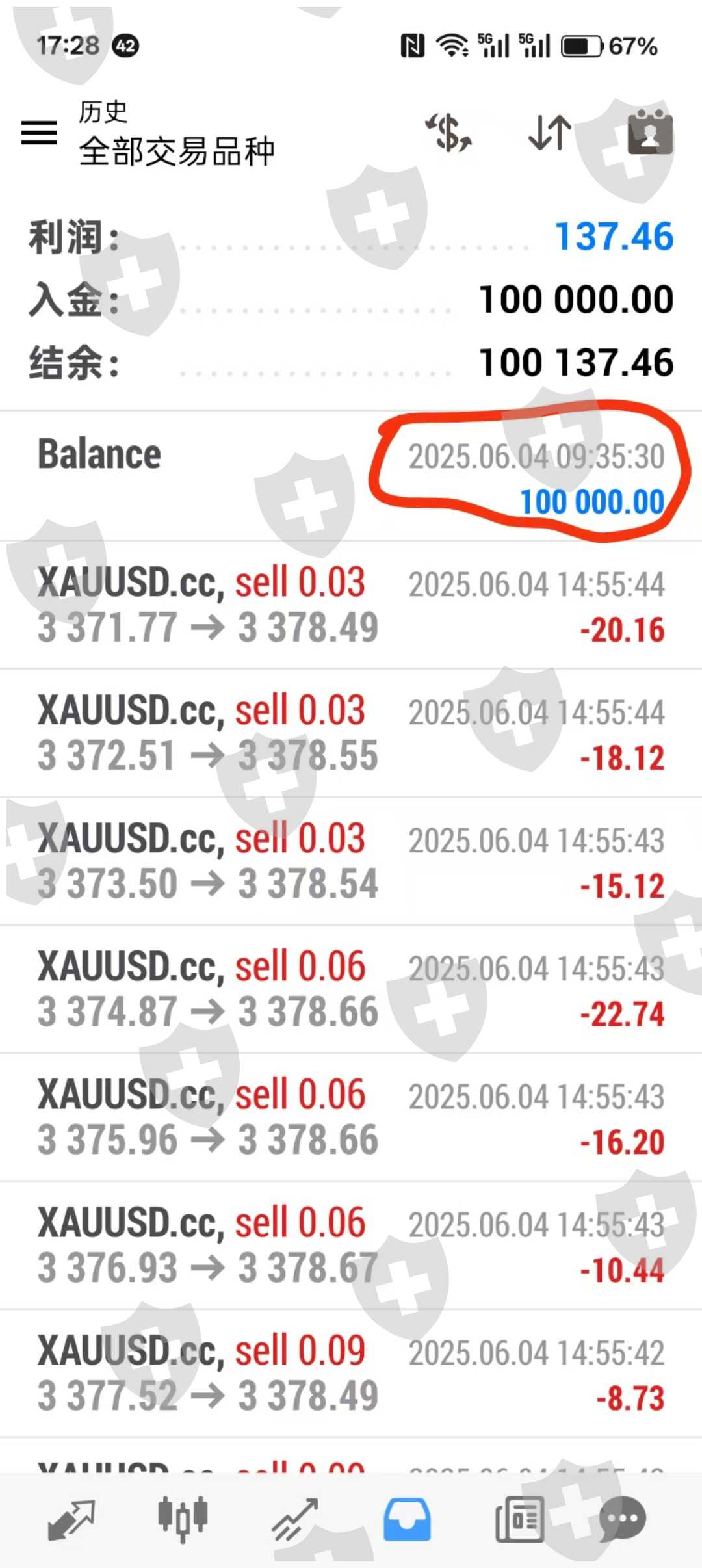
Task: Open the trade with -16.20 result
Action: tap(351, 1117)
